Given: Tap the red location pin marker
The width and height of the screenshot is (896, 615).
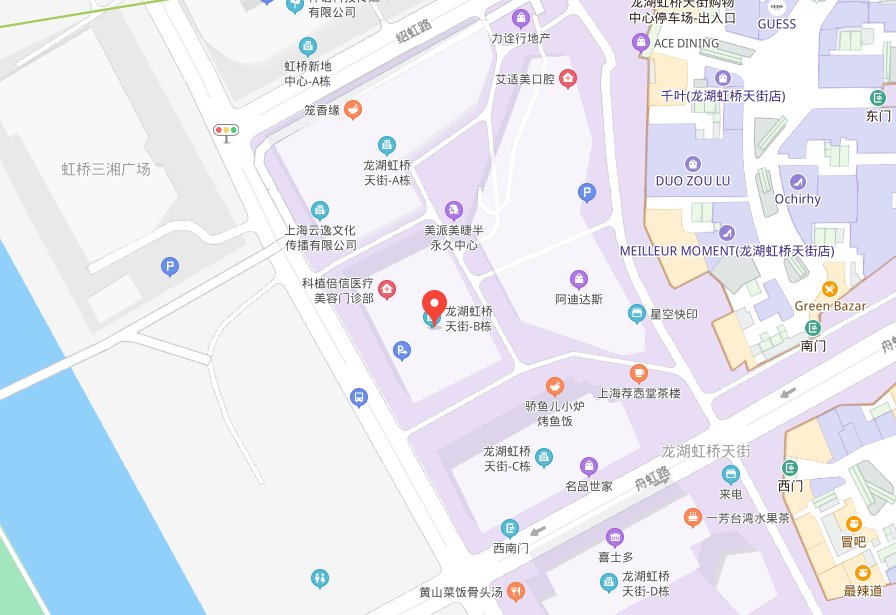Looking at the screenshot, I should tap(434, 304).
